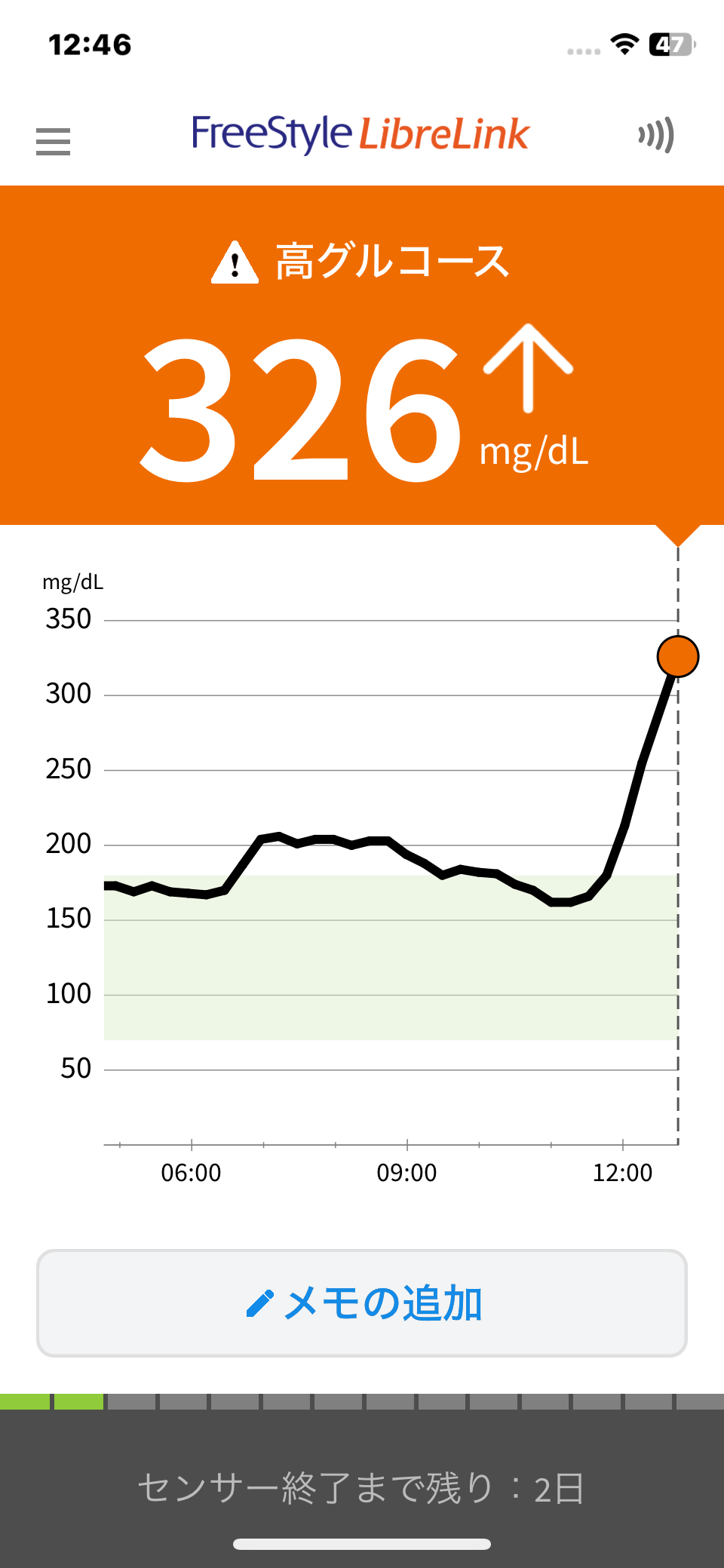Open the hamburger menu

[53, 141]
